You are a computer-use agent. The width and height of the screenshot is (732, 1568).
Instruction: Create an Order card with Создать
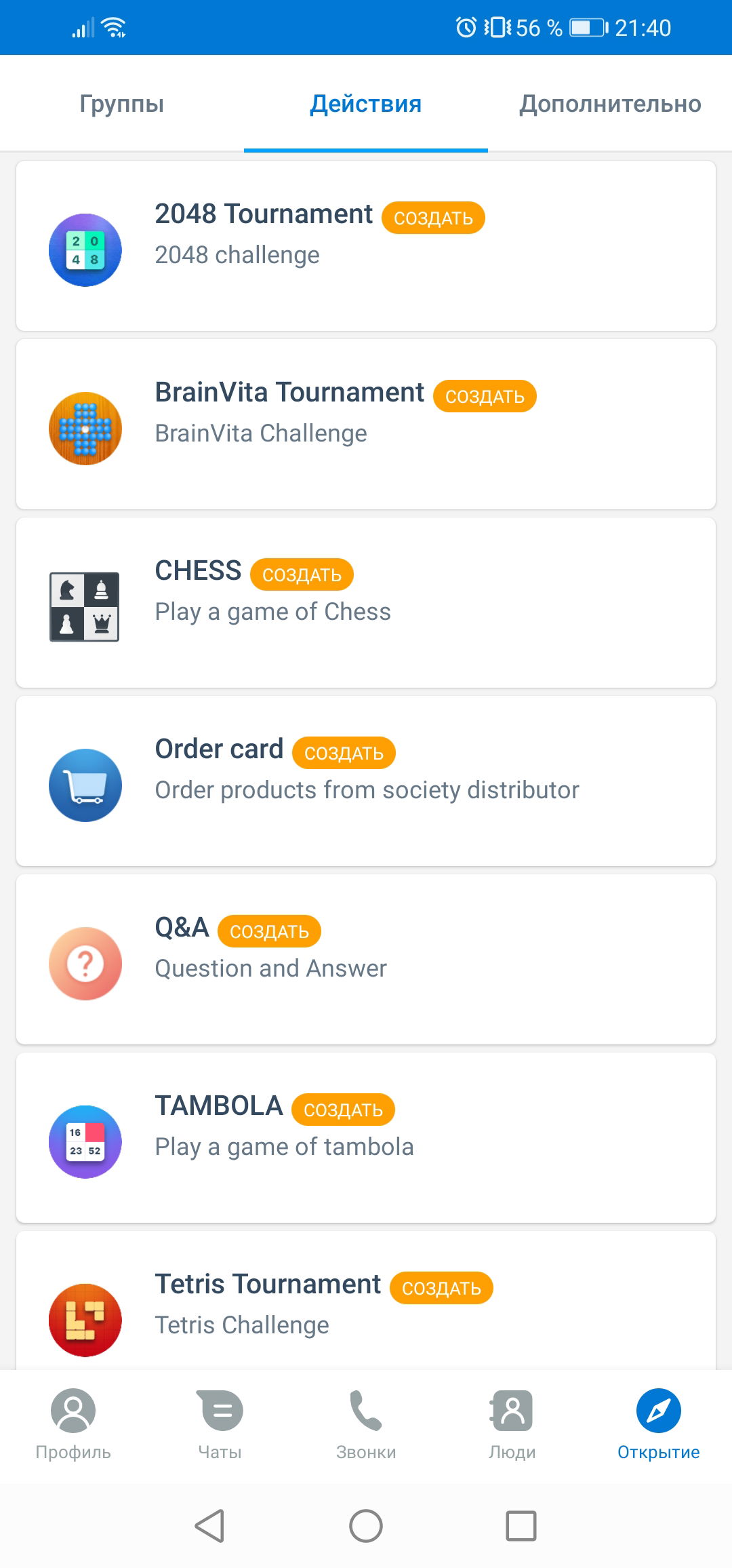coord(344,753)
